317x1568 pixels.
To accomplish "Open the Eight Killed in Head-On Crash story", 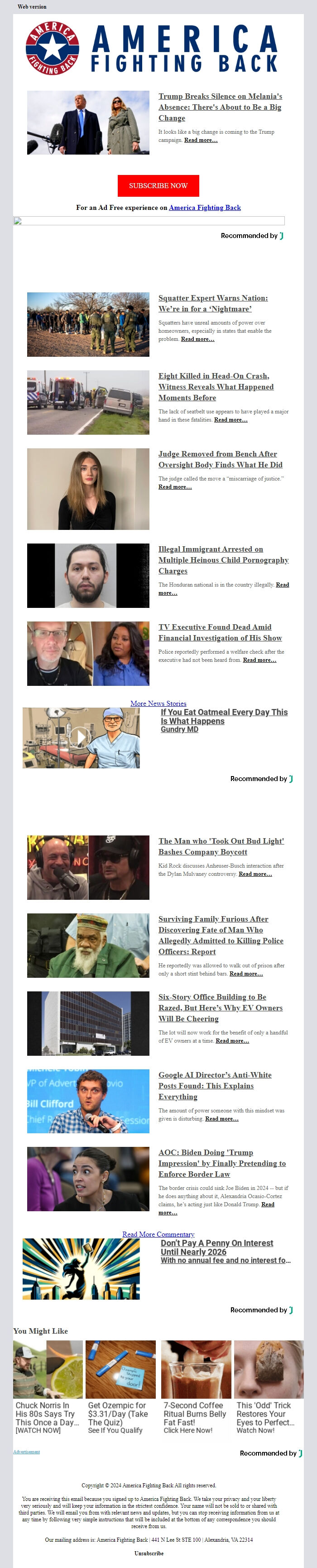I will pos(216,387).
